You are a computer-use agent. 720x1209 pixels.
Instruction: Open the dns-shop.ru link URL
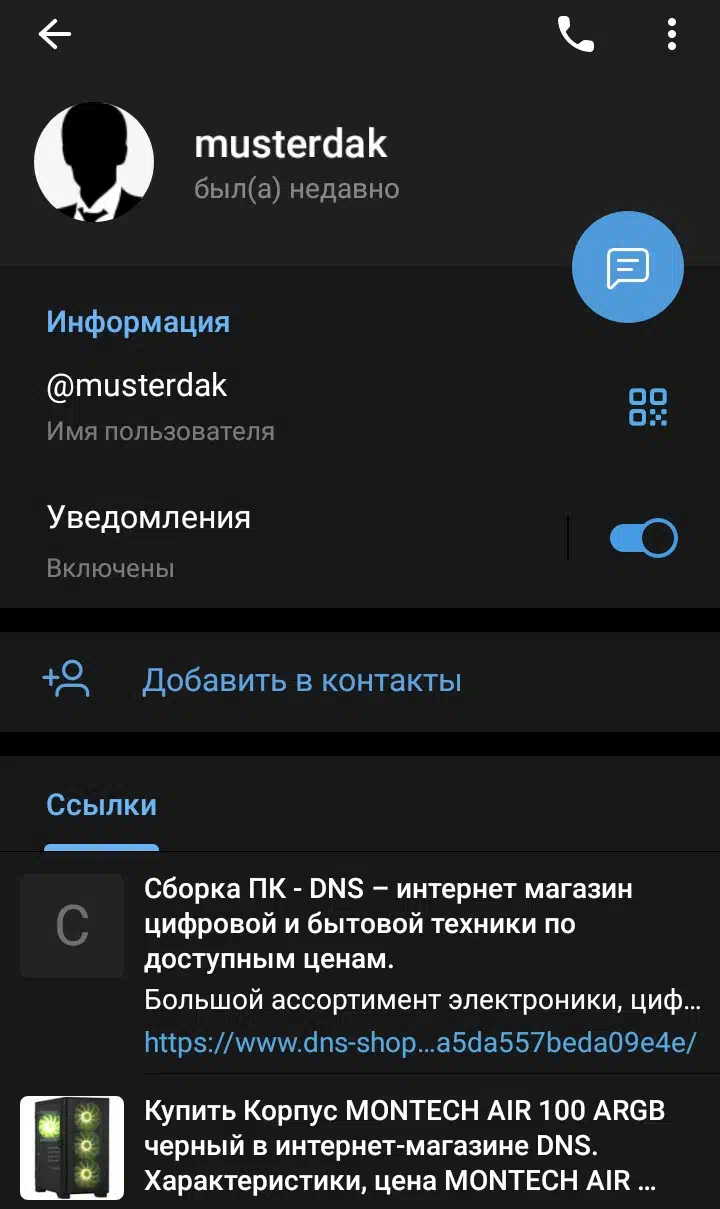pyautogui.click(x=420, y=1042)
